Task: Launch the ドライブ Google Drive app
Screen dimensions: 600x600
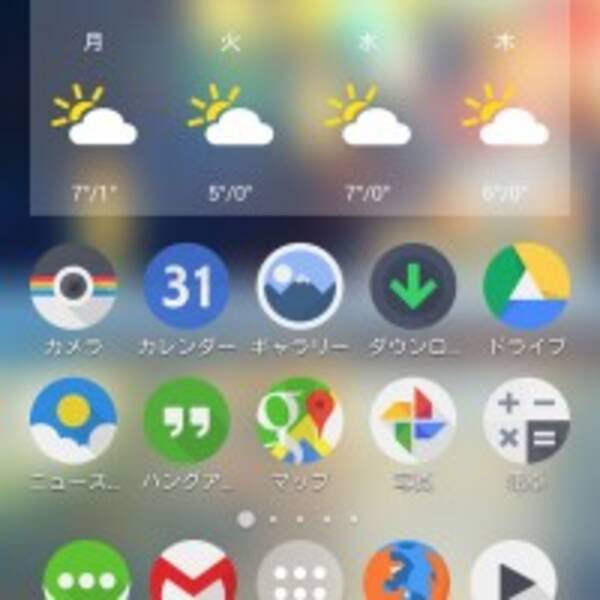Action: pos(526,287)
